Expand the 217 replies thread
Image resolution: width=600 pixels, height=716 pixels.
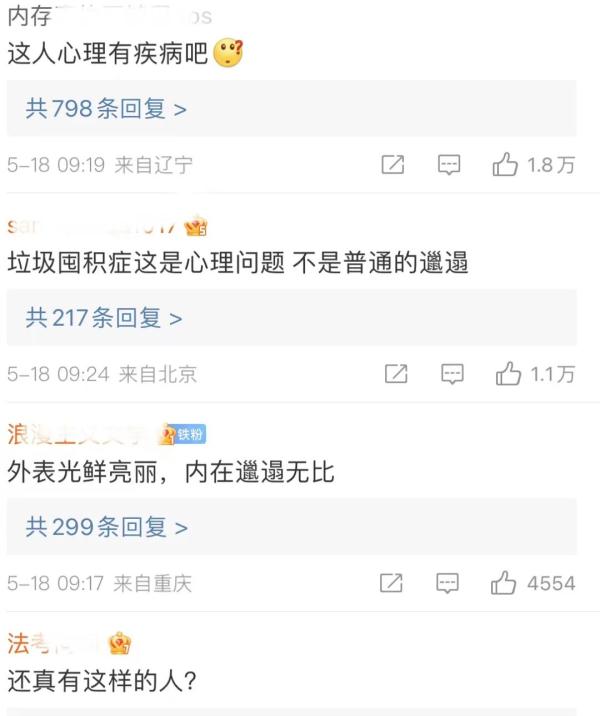pos(104,319)
